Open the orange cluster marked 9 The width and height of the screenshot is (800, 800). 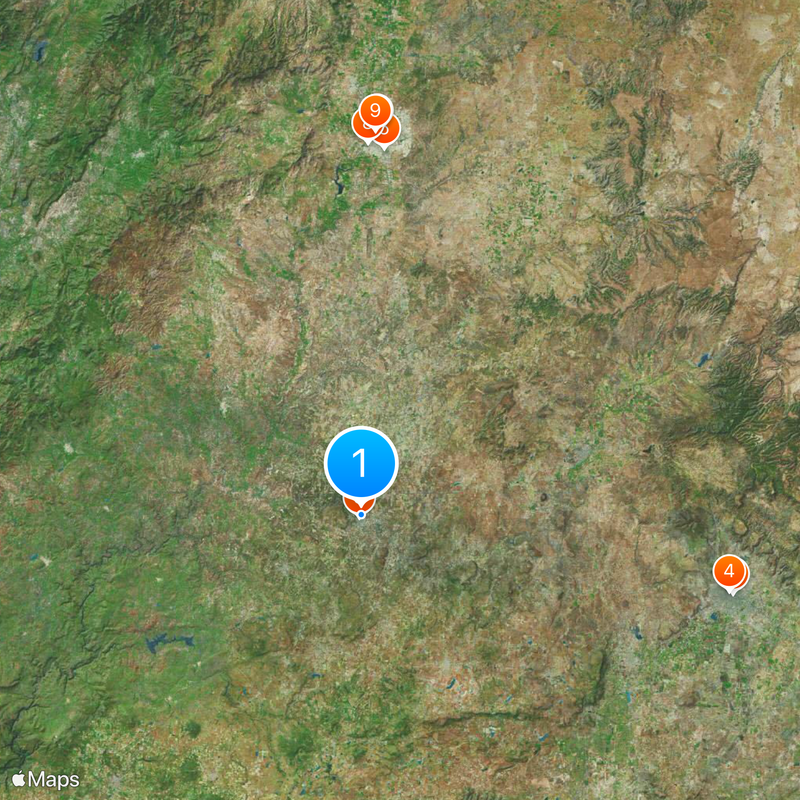click(x=375, y=109)
